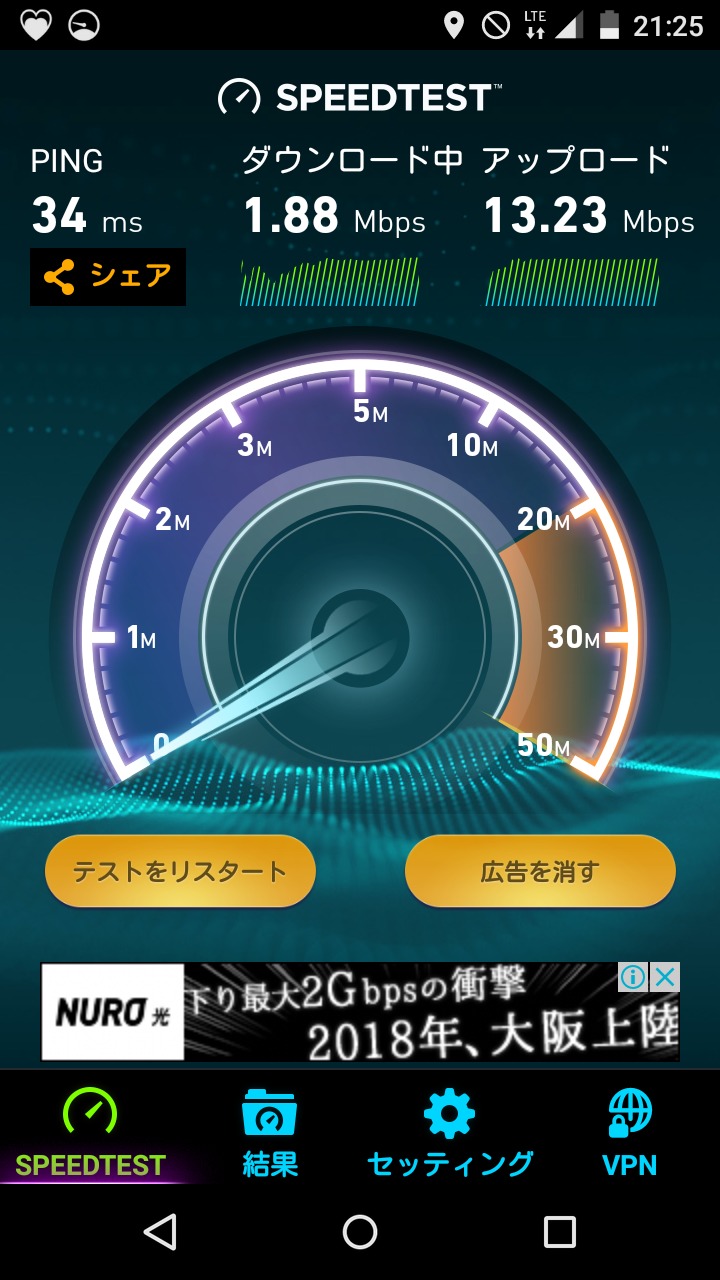Select the VPN tab
Viewport: 720px width, 1280px height.
630,1133
